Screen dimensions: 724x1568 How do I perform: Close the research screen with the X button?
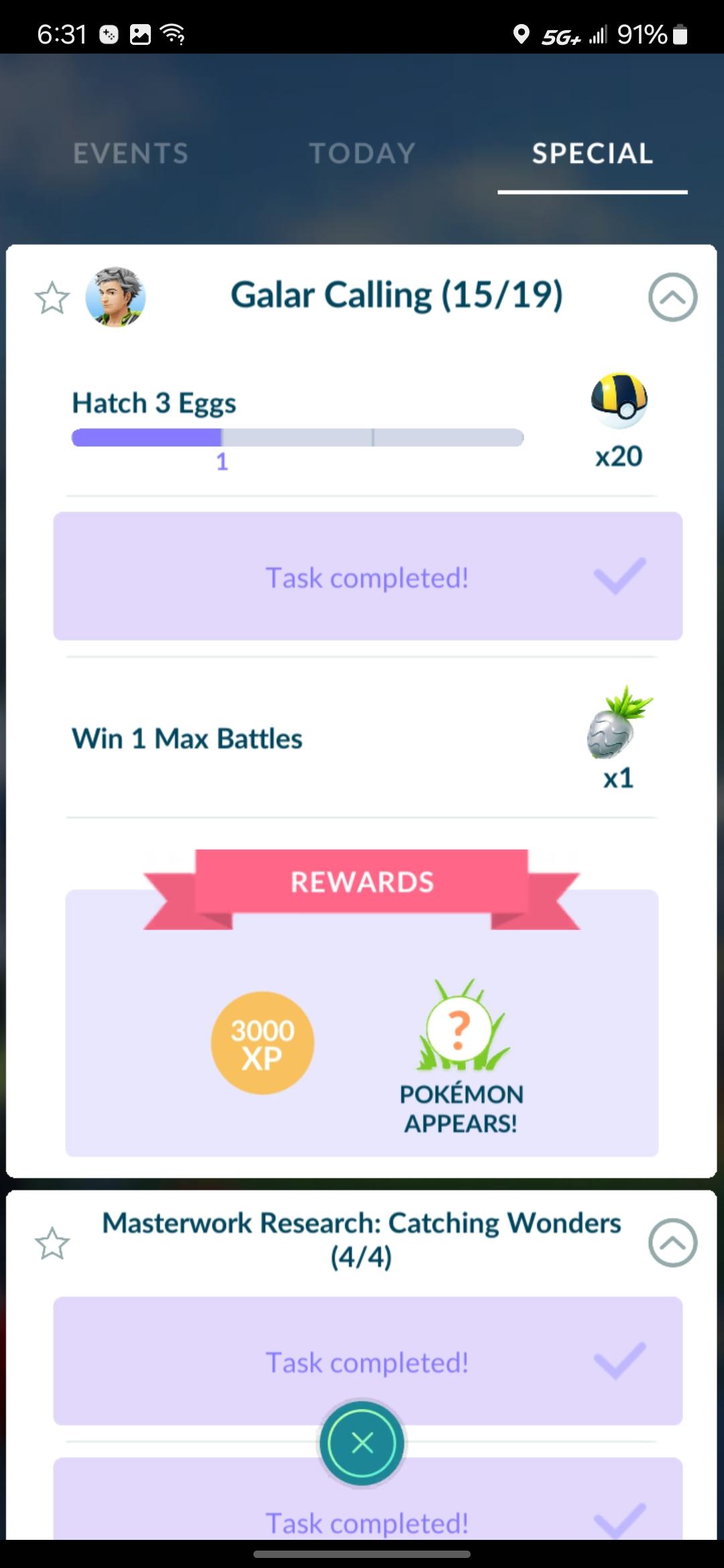pyautogui.click(x=362, y=1443)
